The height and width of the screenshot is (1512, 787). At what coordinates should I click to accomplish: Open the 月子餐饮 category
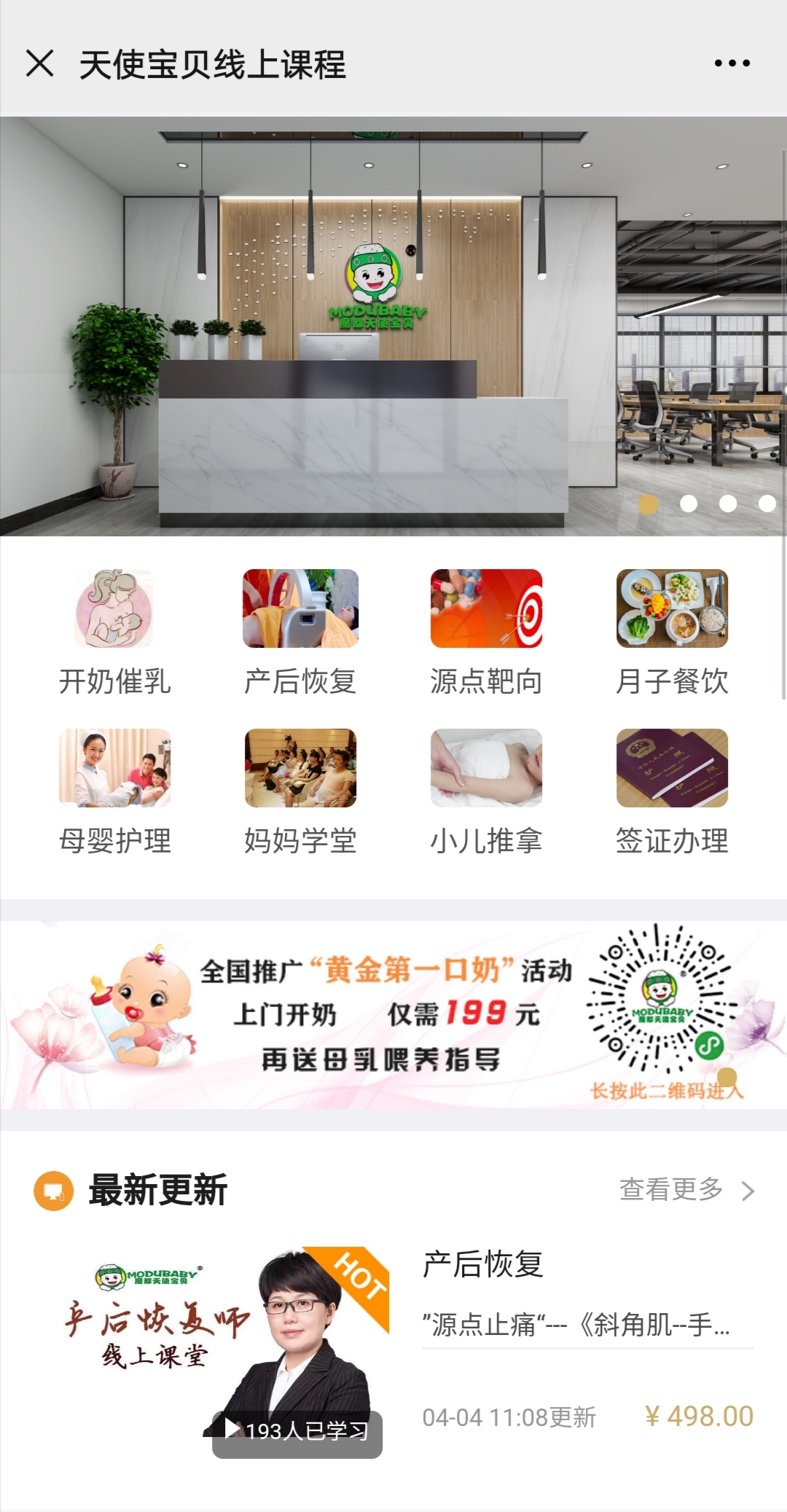point(672,632)
